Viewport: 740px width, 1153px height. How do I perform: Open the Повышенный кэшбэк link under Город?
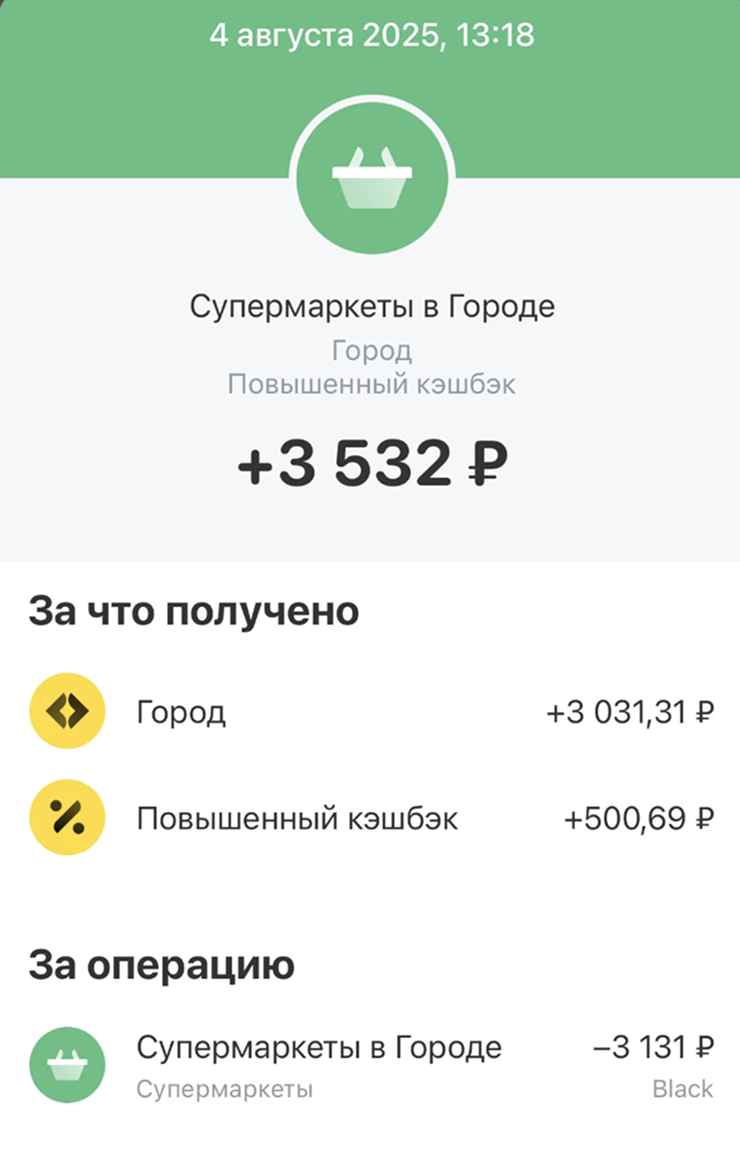pyautogui.click(x=370, y=381)
